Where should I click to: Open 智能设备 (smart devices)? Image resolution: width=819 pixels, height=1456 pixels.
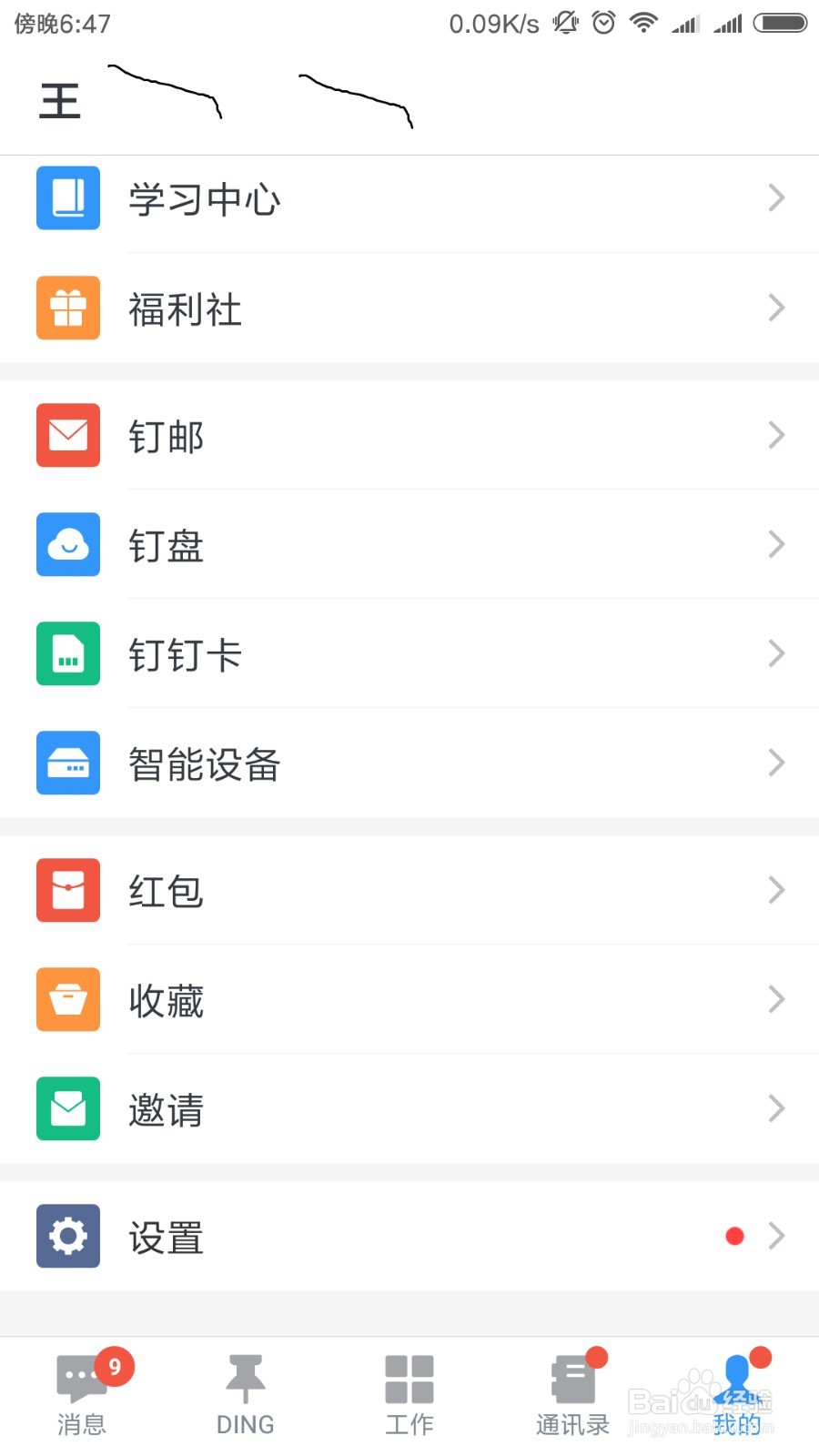coord(409,763)
